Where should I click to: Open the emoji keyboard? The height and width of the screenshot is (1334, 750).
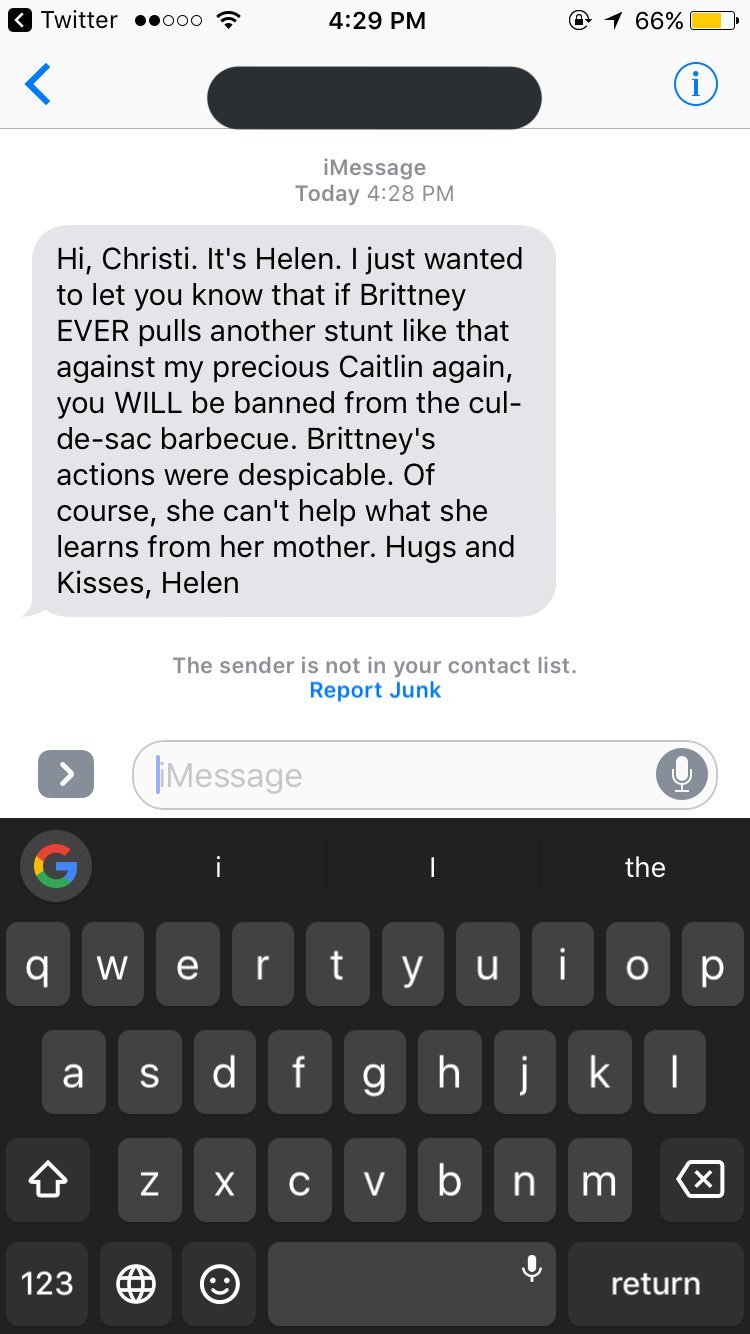tap(219, 1283)
